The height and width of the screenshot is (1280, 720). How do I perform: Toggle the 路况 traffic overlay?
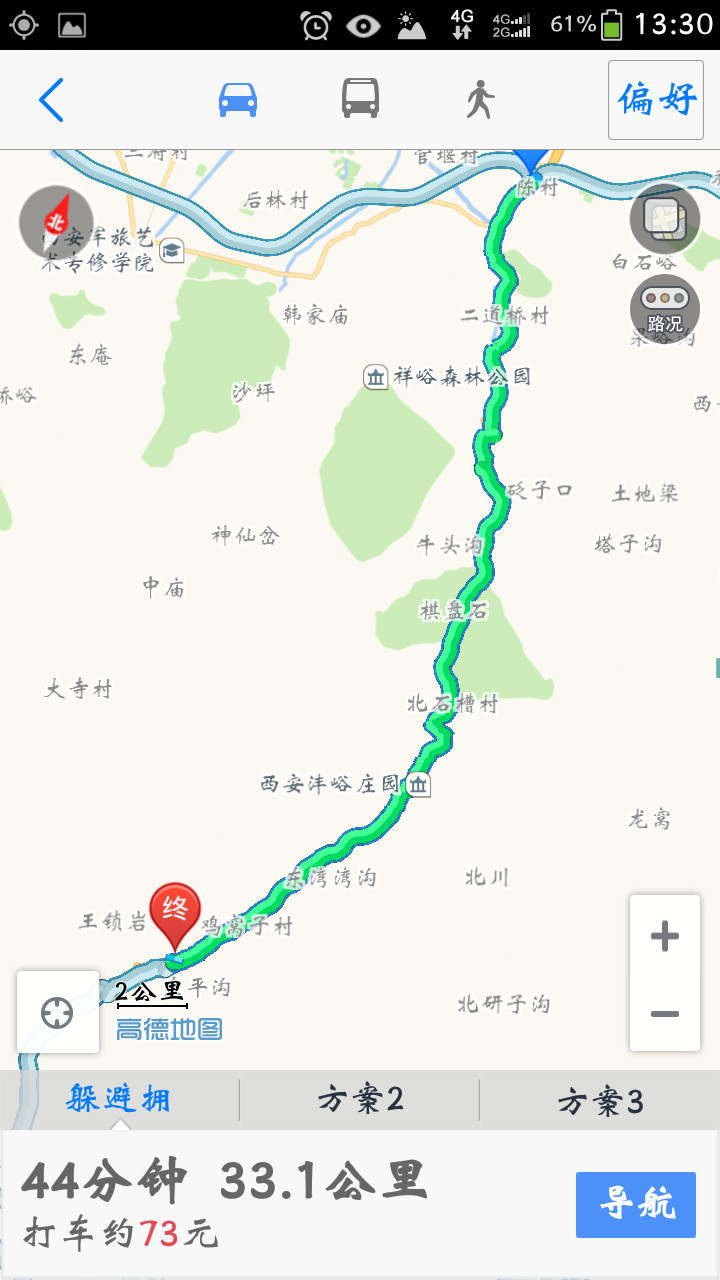pyautogui.click(x=664, y=308)
